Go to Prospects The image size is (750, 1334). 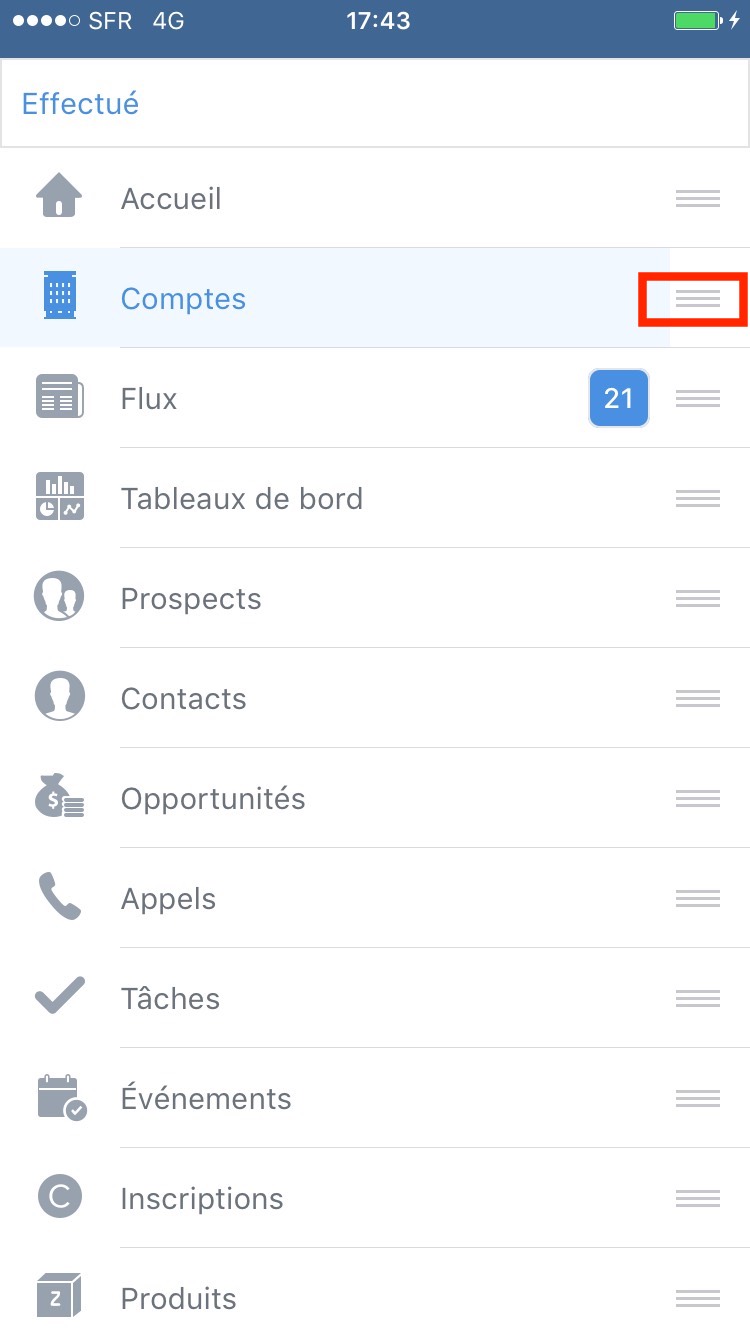click(190, 599)
